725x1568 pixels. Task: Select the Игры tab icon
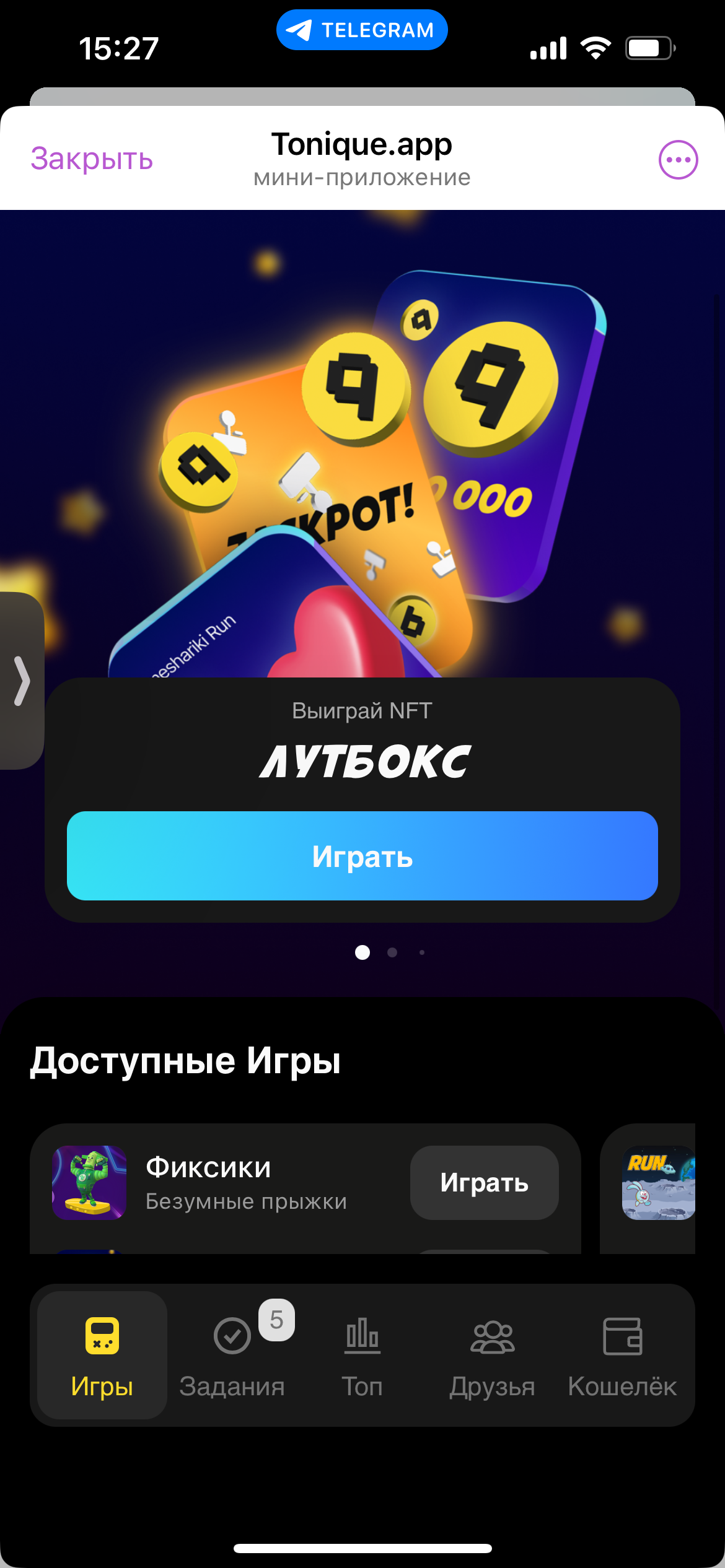101,1336
